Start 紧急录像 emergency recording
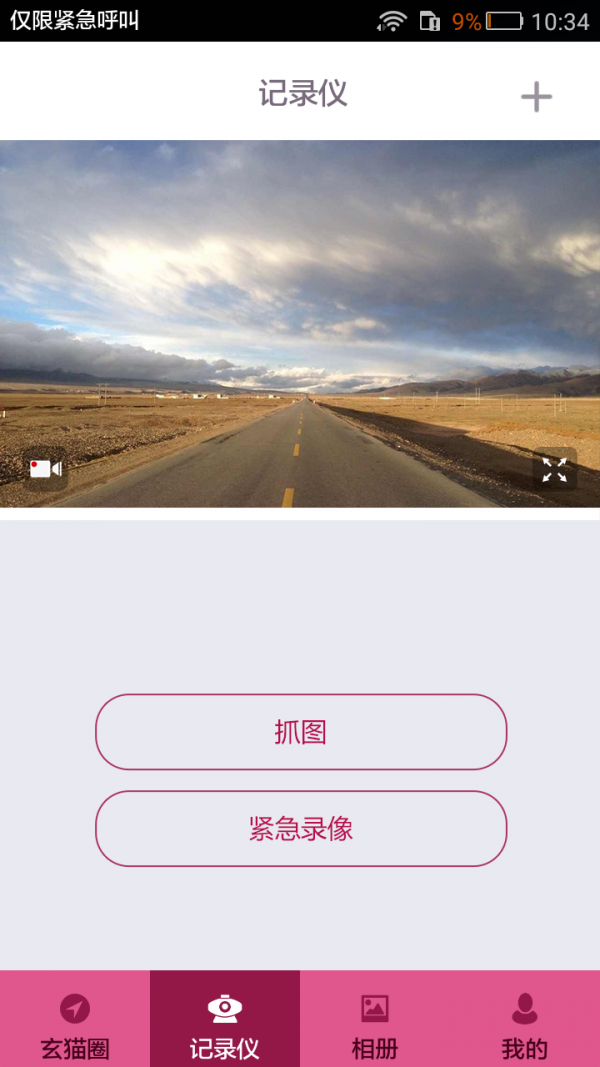The image size is (600, 1067). coord(301,829)
